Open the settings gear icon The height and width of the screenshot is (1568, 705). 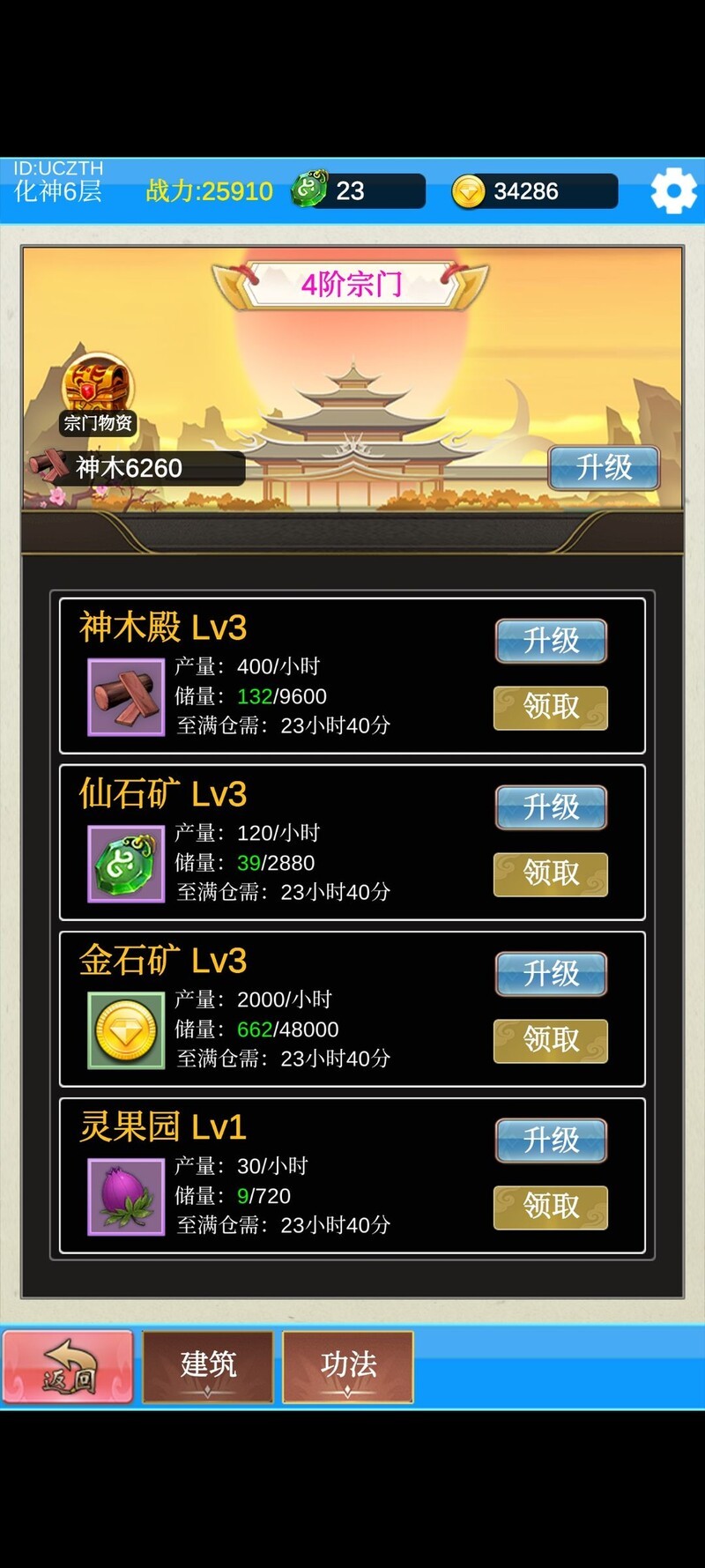[673, 191]
